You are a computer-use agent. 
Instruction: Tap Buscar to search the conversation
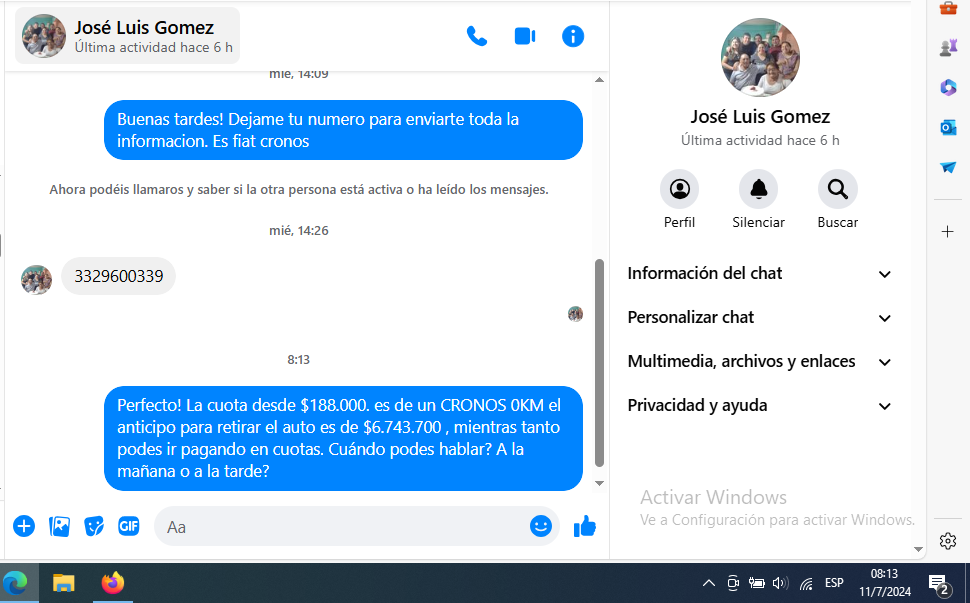click(837, 189)
